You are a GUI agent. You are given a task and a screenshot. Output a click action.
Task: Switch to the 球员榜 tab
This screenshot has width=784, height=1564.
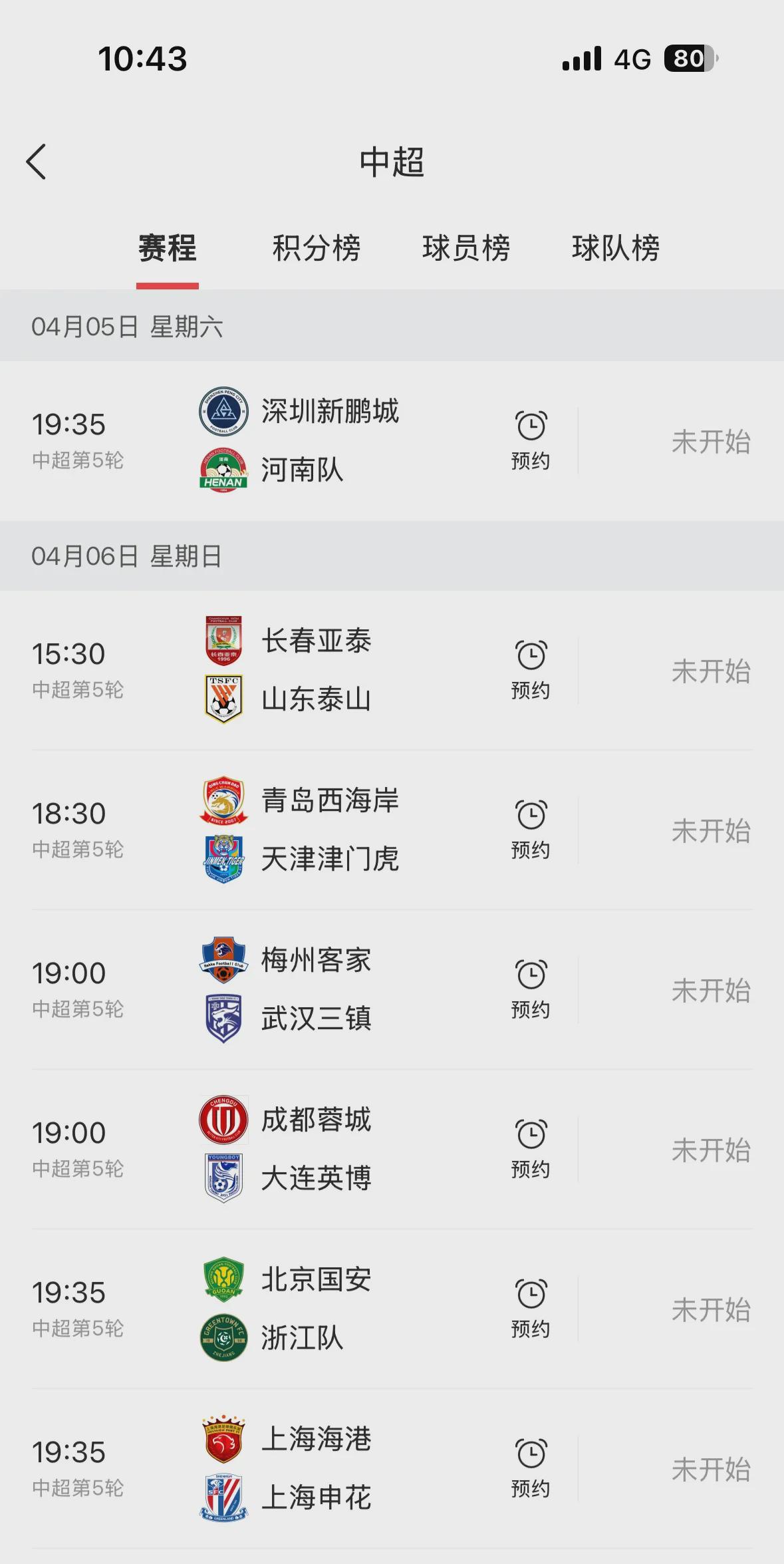[x=466, y=248]
